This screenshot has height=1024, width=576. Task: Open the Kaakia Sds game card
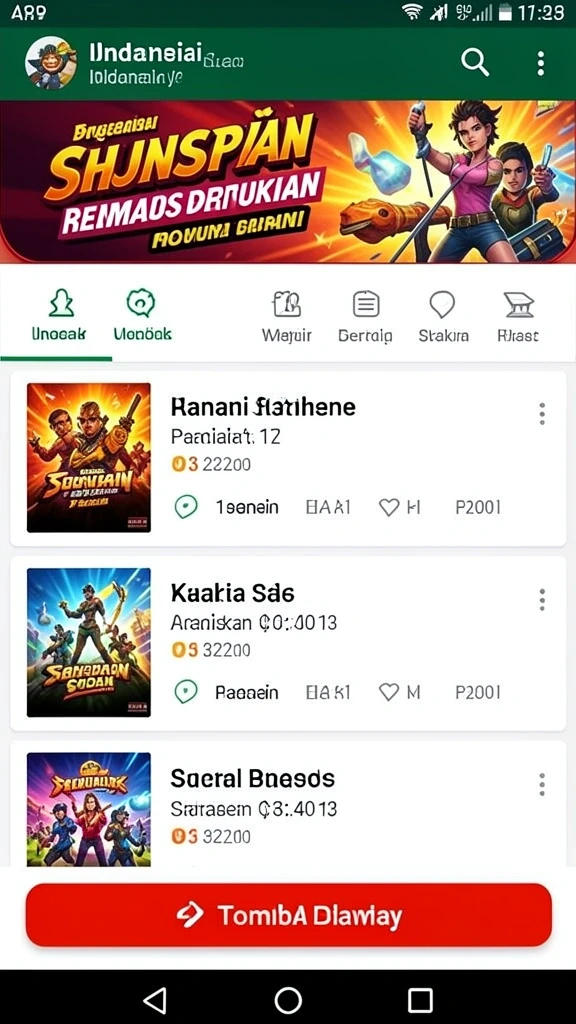click(x=288, y=643)
